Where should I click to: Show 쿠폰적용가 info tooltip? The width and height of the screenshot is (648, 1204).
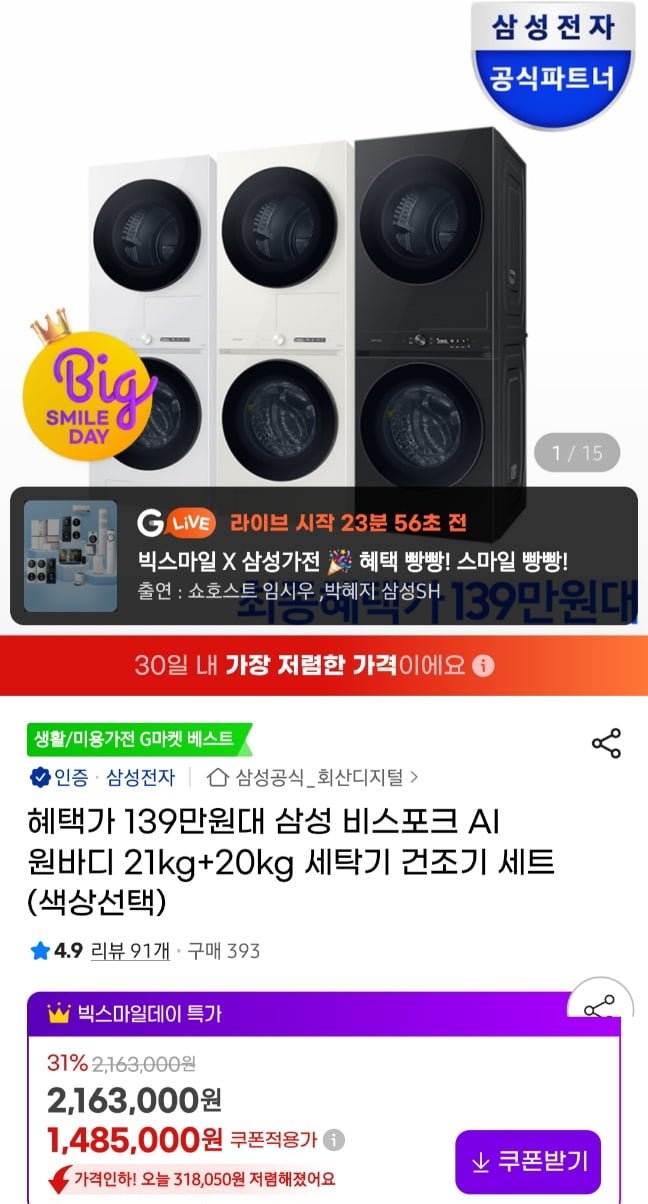point(334,1139)
